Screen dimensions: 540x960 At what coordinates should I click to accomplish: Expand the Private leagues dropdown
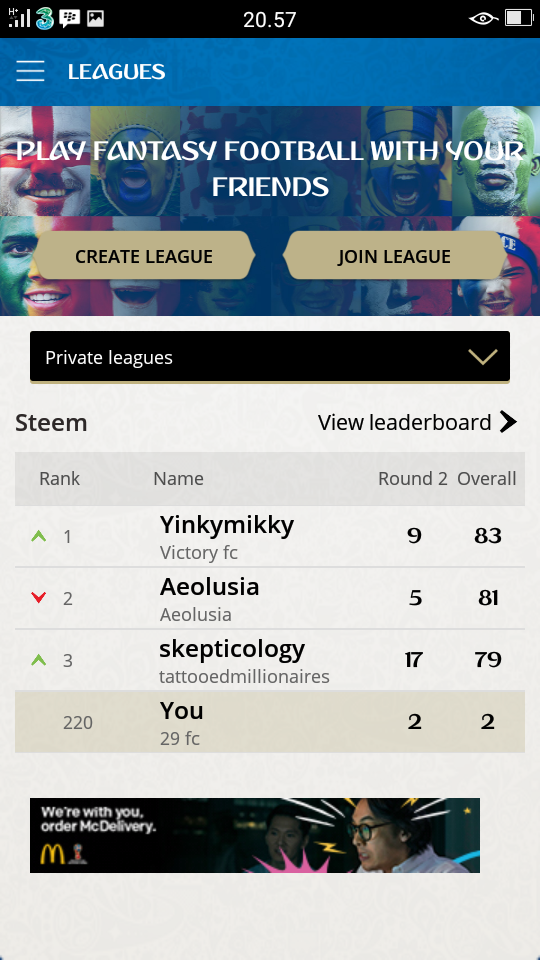pyautogui.click(x=270, y=357)
